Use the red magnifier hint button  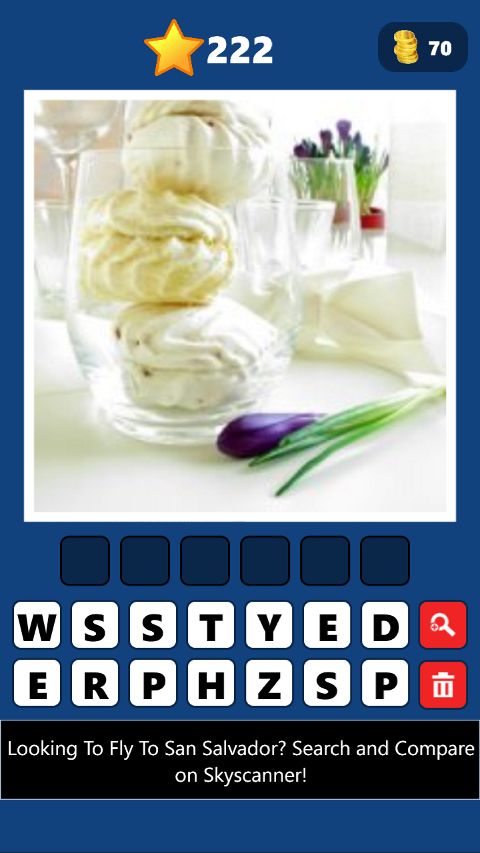(443, 625)
